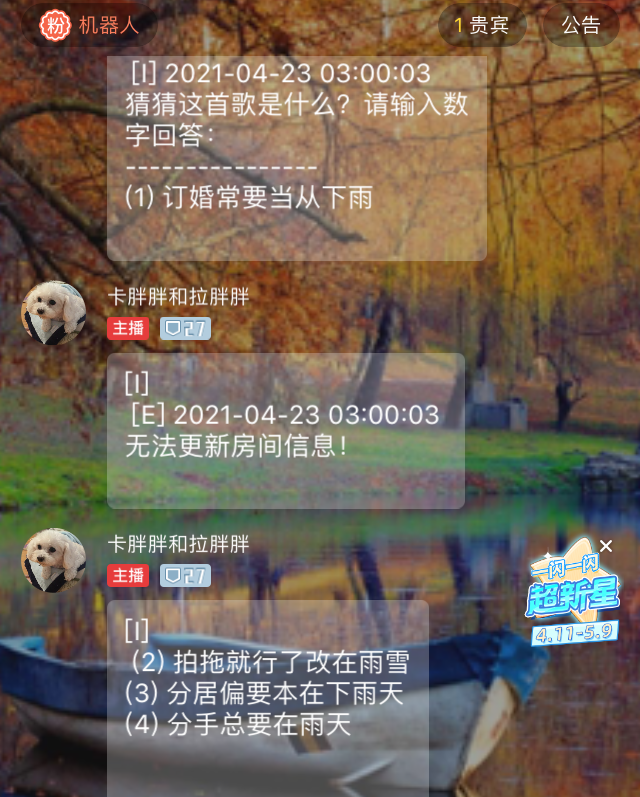Open the 公告 announcement
640x797 pixels.
click(x=580, y=25)
